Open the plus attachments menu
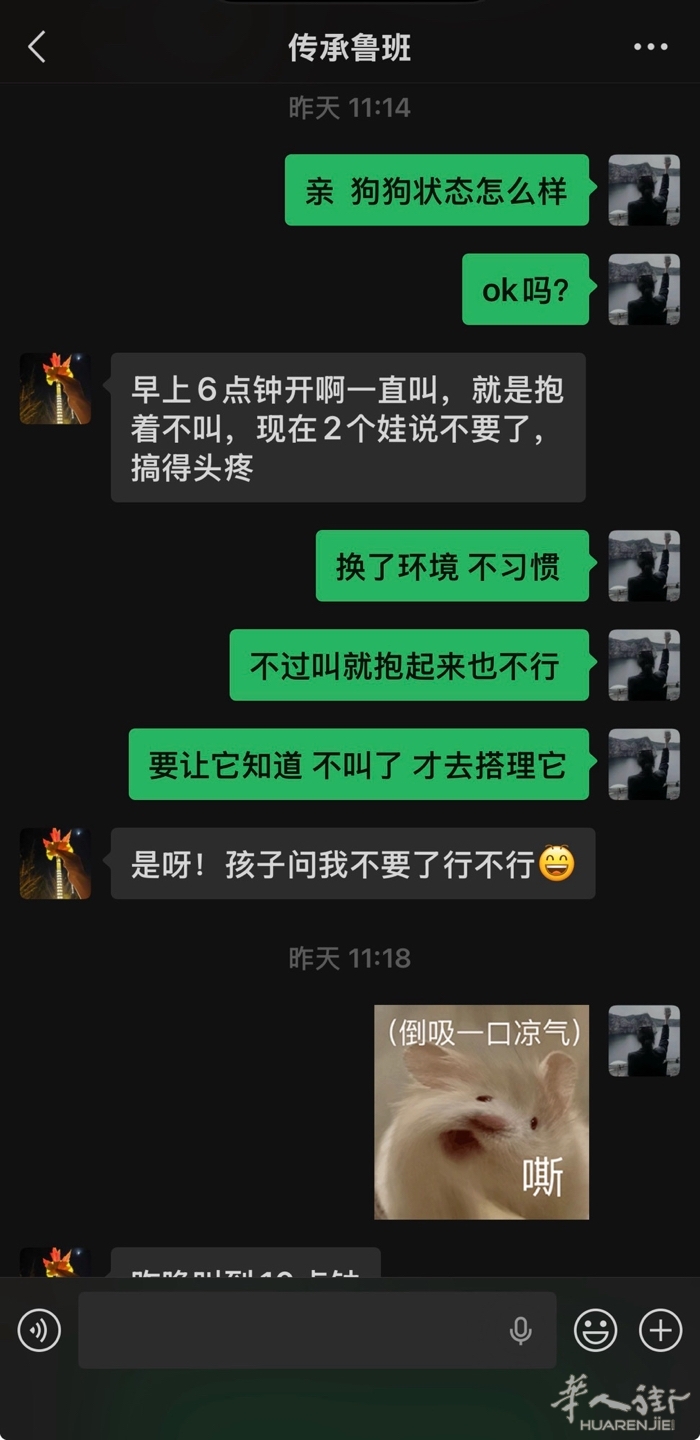This screenshot has height=1440, width=700. [x=660, y=1330]
